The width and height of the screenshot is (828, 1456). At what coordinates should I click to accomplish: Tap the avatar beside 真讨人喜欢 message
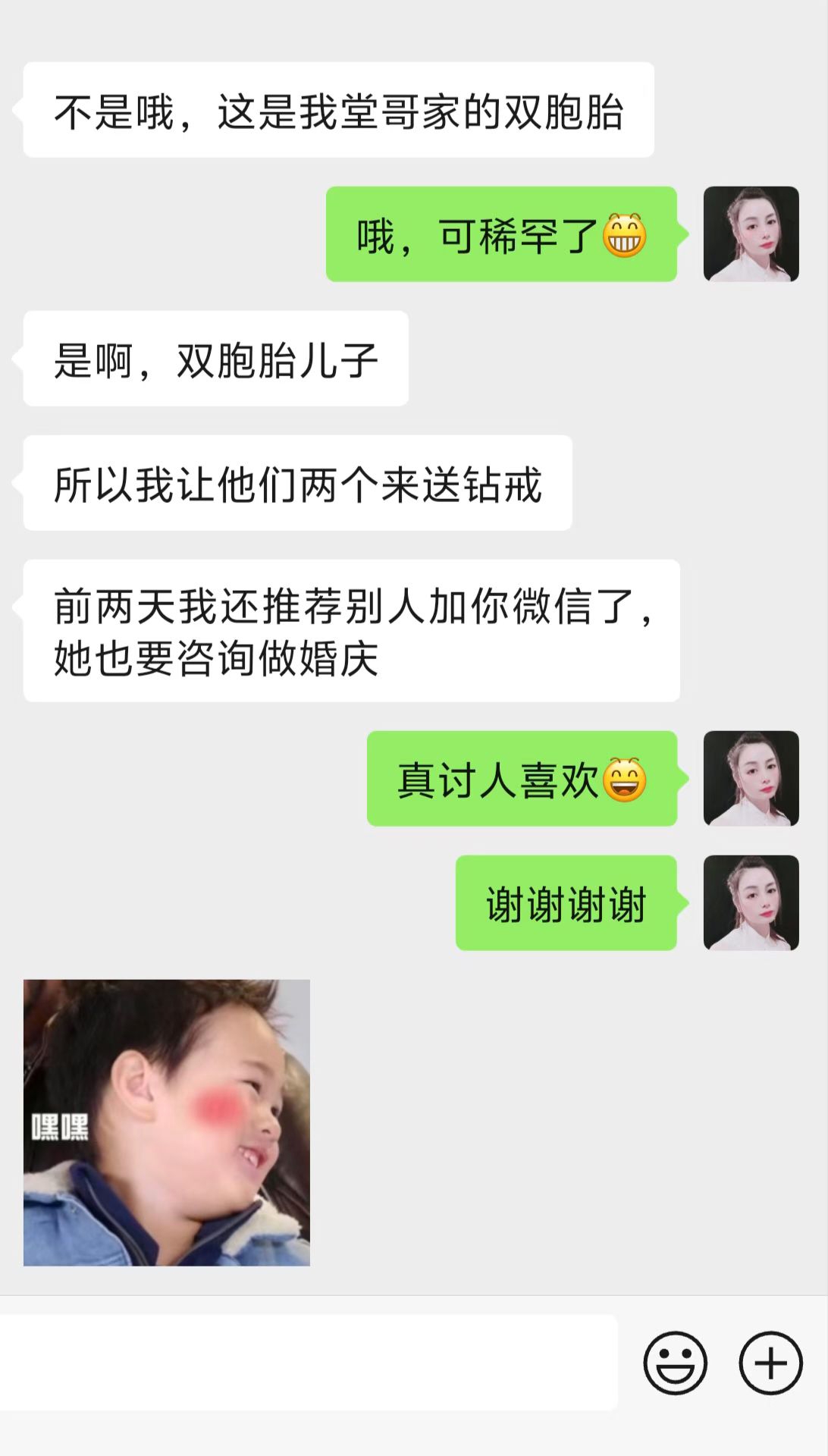pos(751,778)
